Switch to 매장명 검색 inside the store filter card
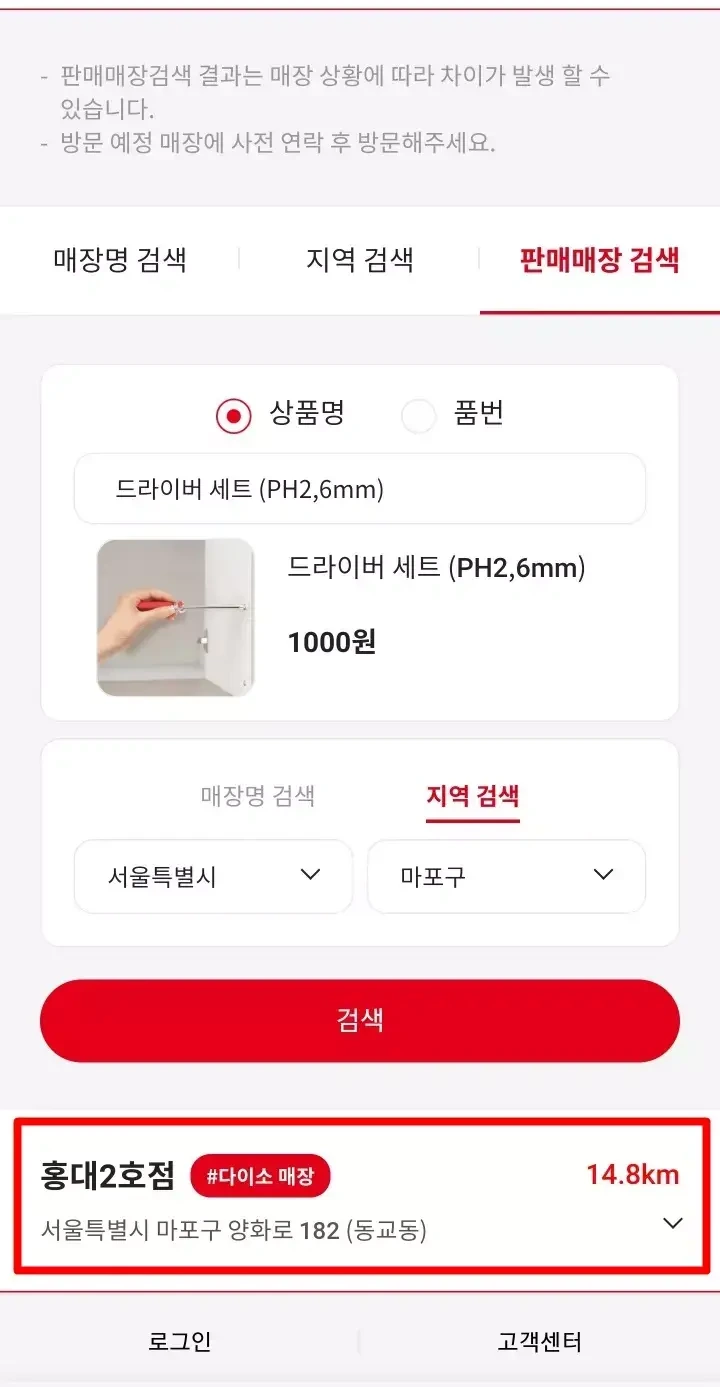Viewport: 720px width, 1387px height. click(258, 797)
